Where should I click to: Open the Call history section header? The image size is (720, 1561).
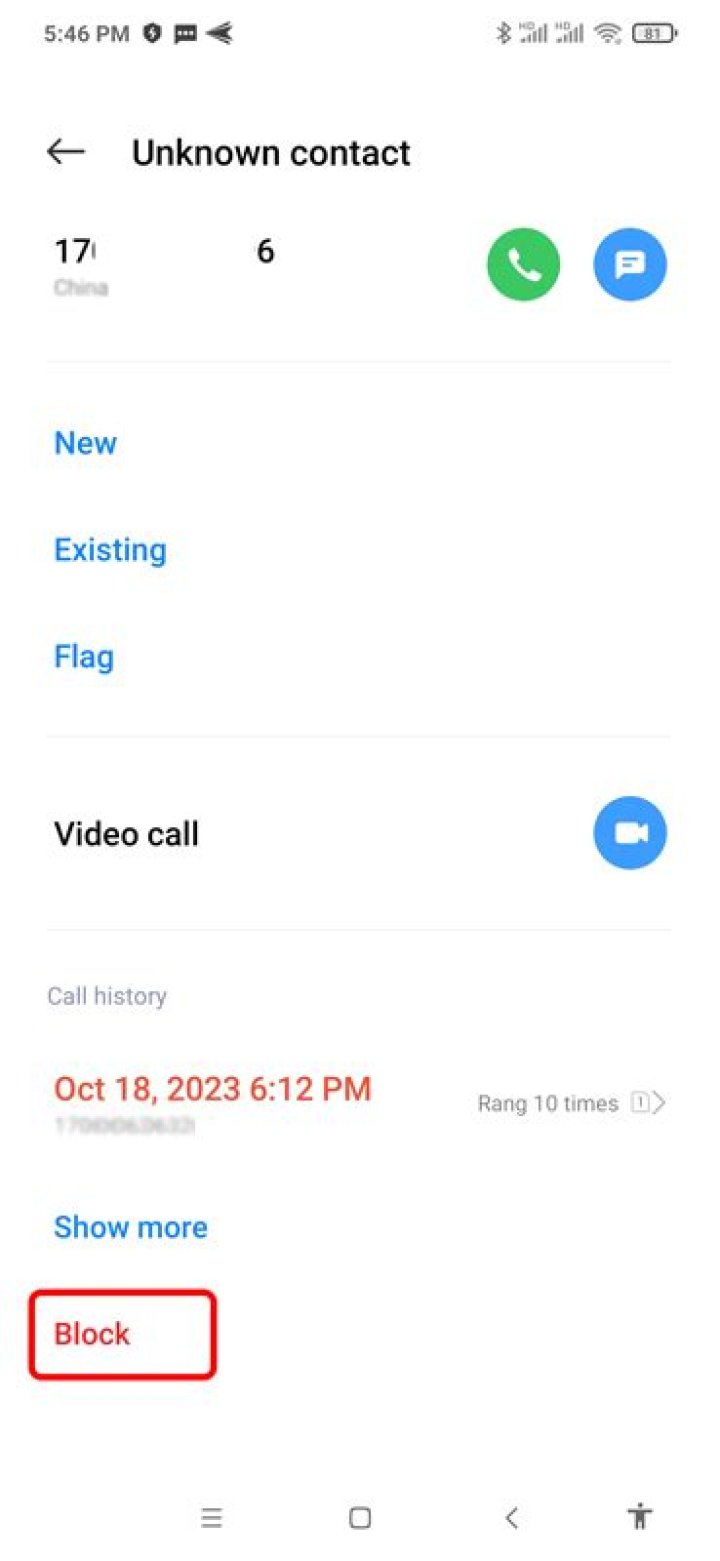click(106, 995)
